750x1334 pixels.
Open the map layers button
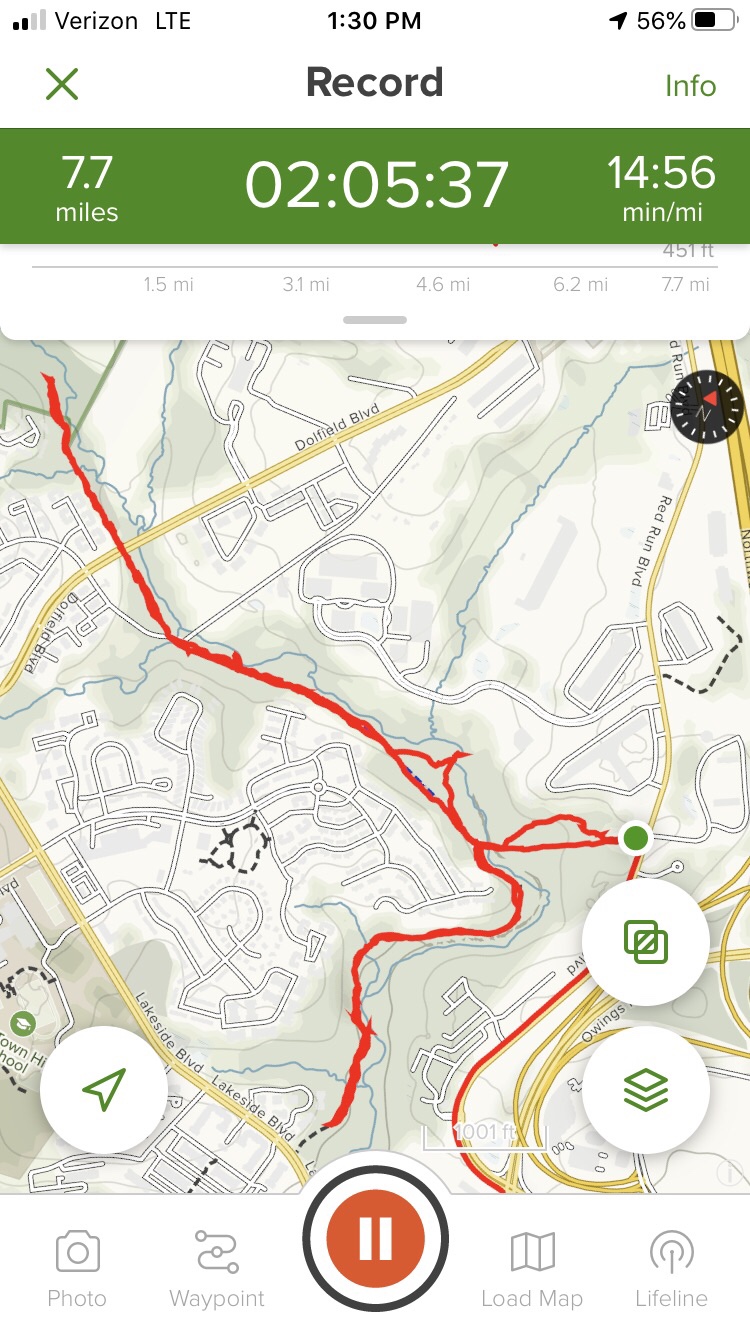coord(645,1090)
